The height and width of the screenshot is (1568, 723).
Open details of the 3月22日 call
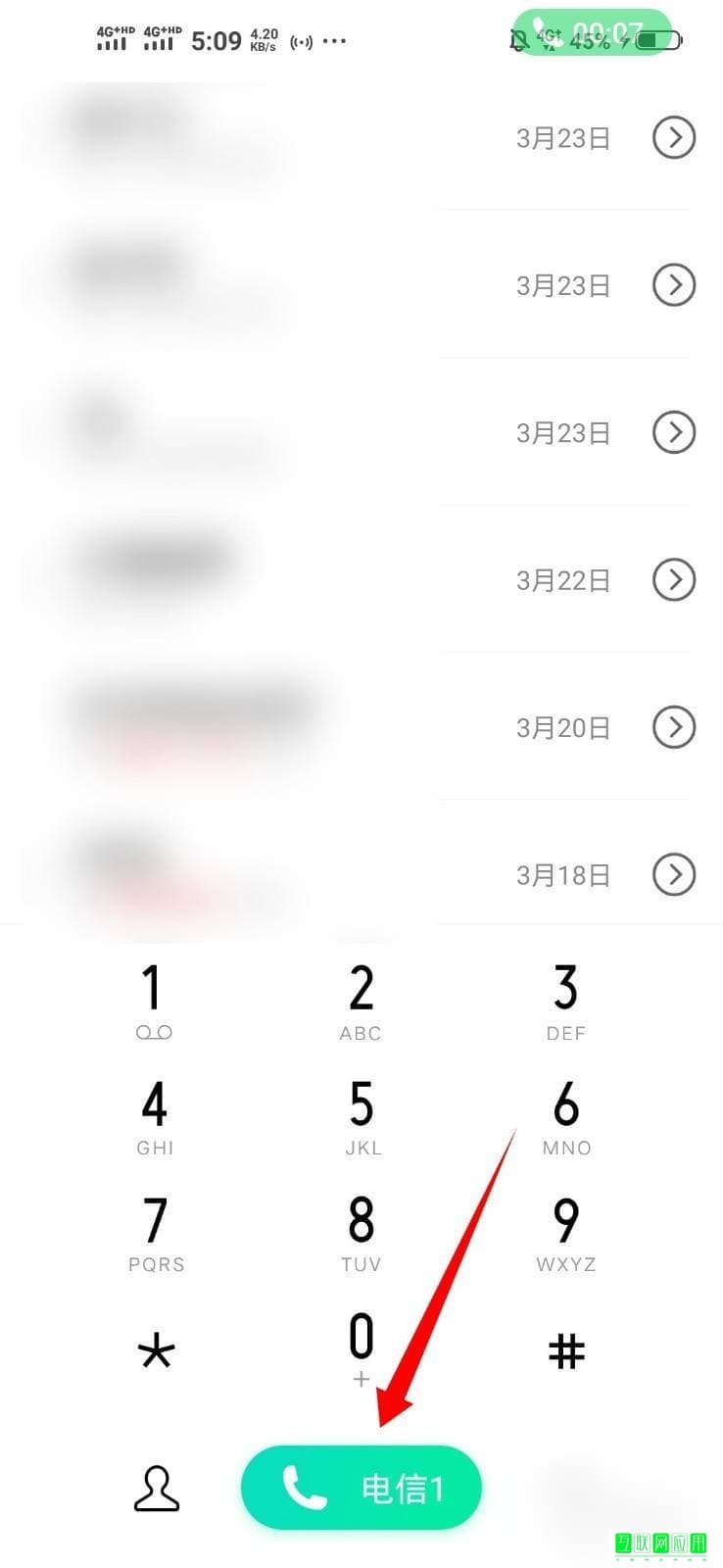(x=674, y=579)
